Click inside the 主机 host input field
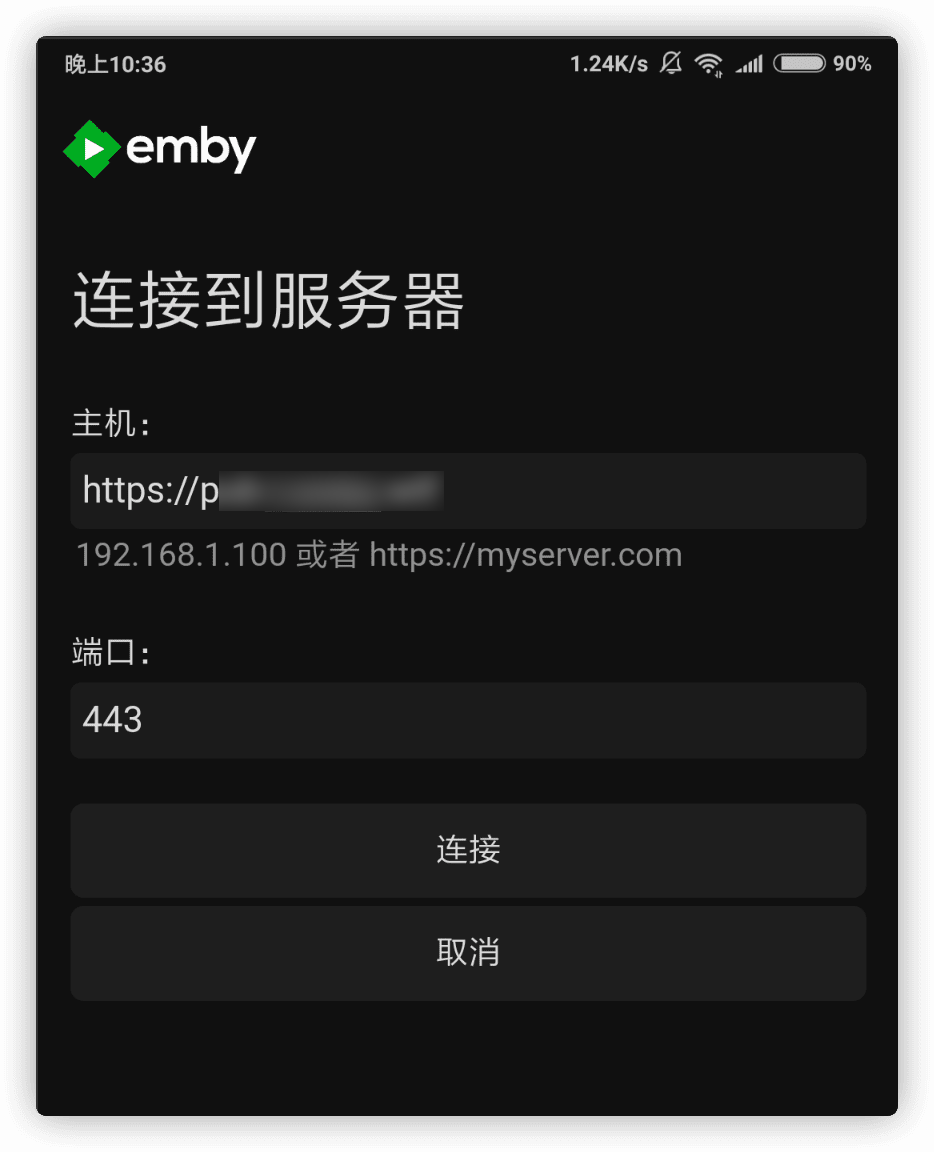This screenshot has height=1152, width=934. point(467,491)
